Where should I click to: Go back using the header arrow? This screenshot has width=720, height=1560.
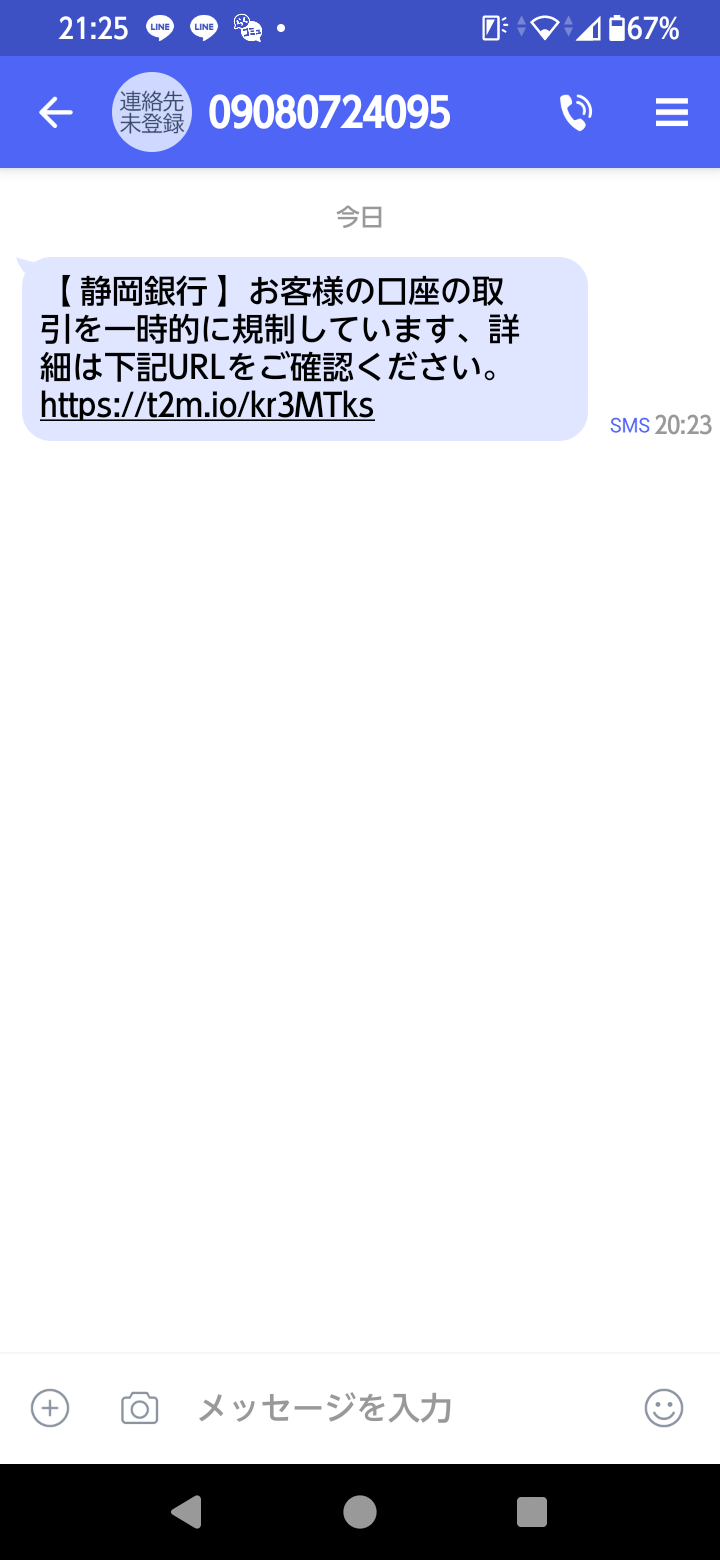pyautogui.click(x=56, y=113)
